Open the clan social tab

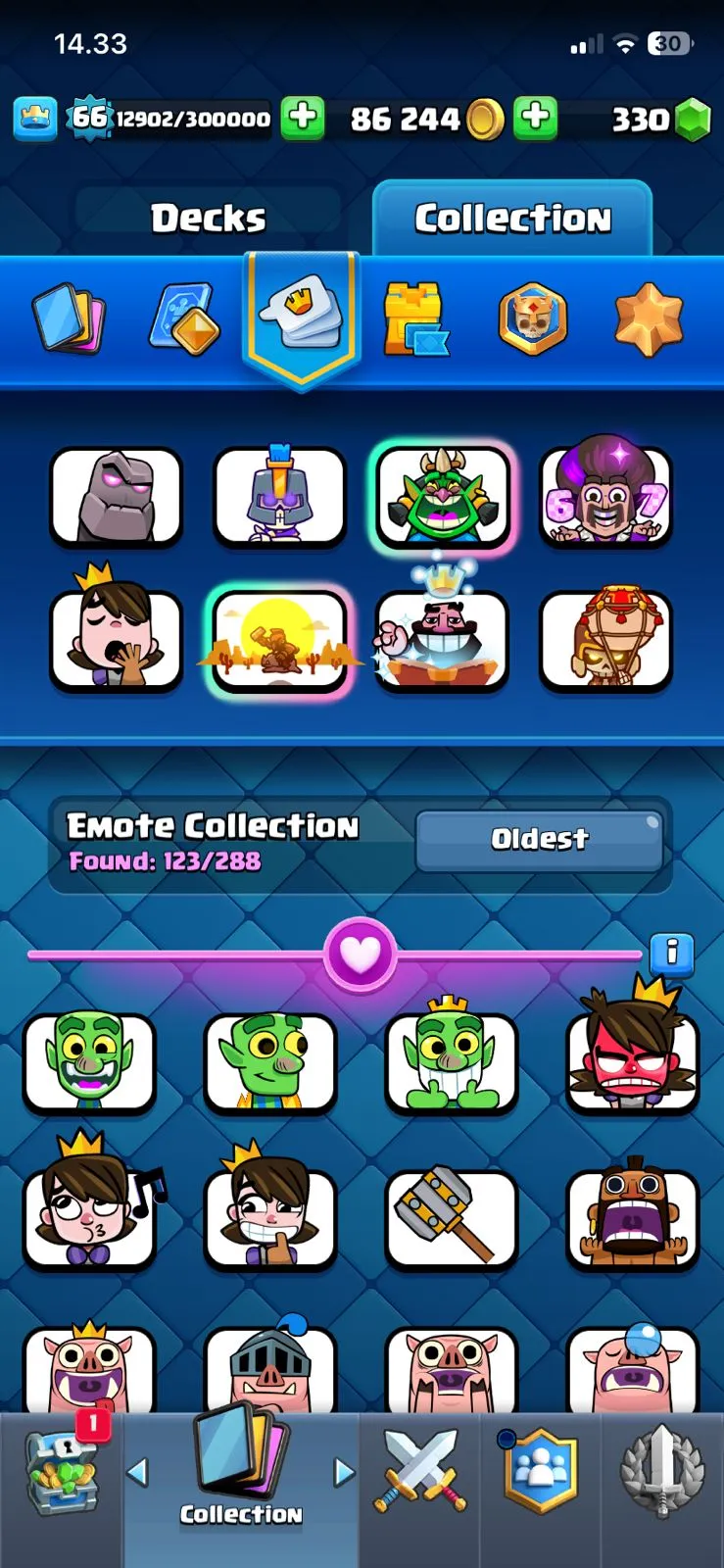coord(540,1470)
